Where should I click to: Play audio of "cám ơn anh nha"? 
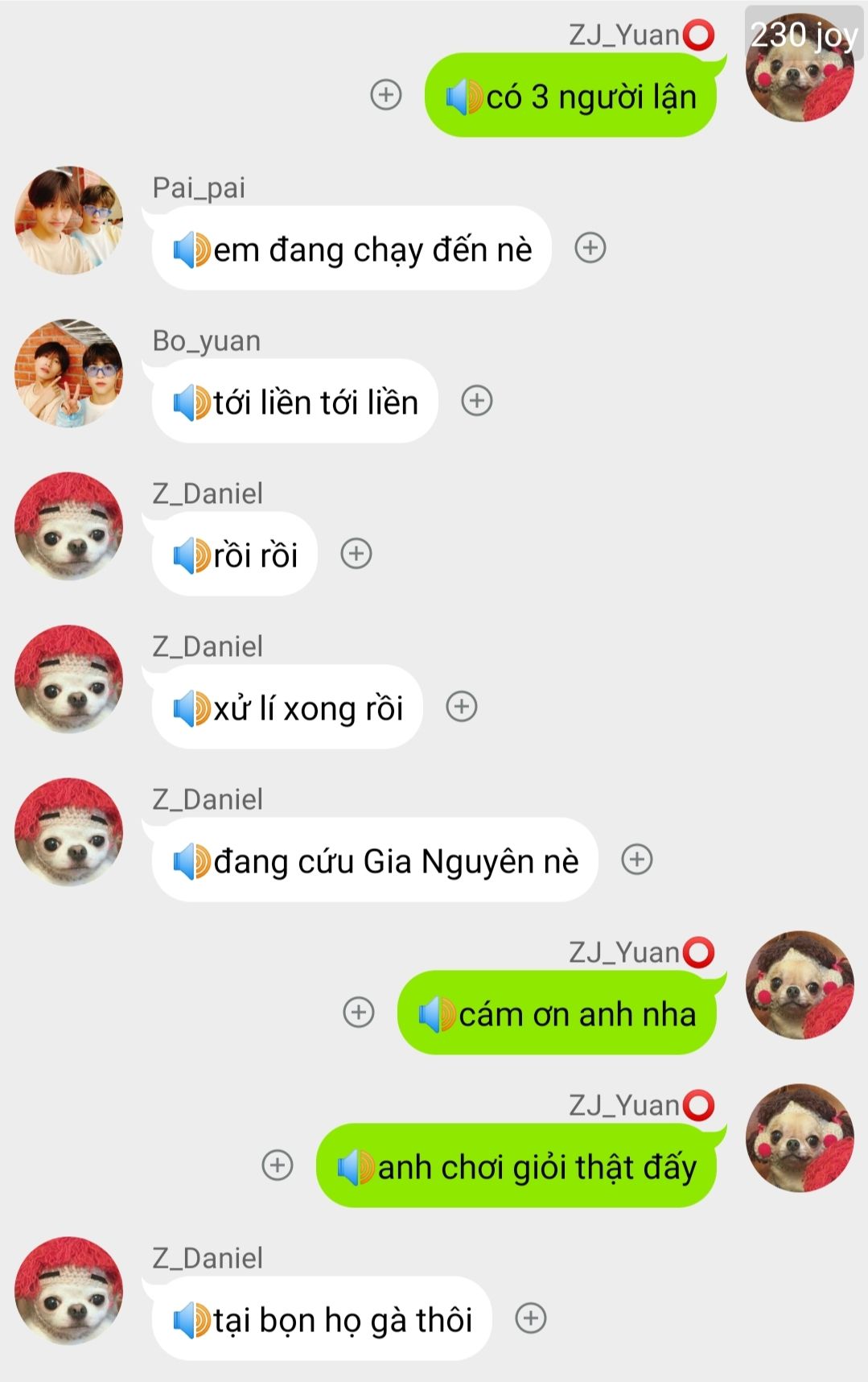[x=437, y=1015]
